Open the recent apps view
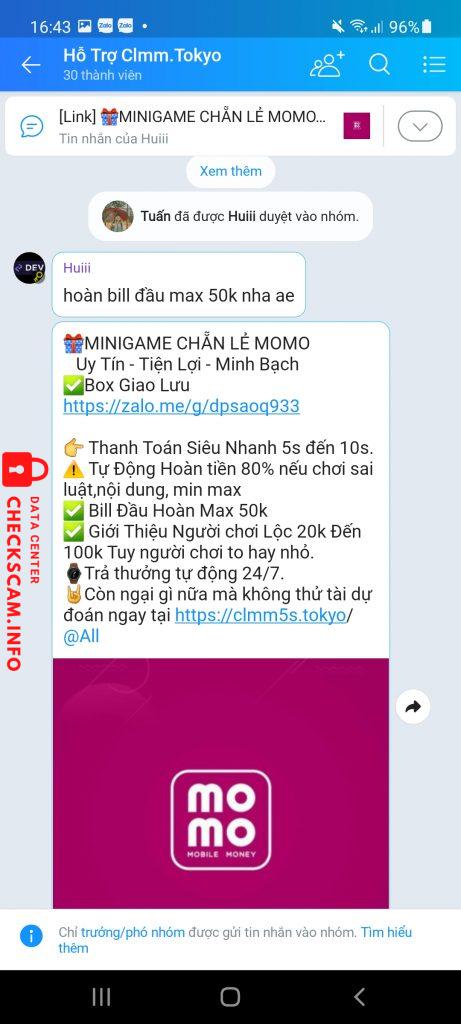The width and height of the screenshot is (461, 1024). [x=101, y=997]
